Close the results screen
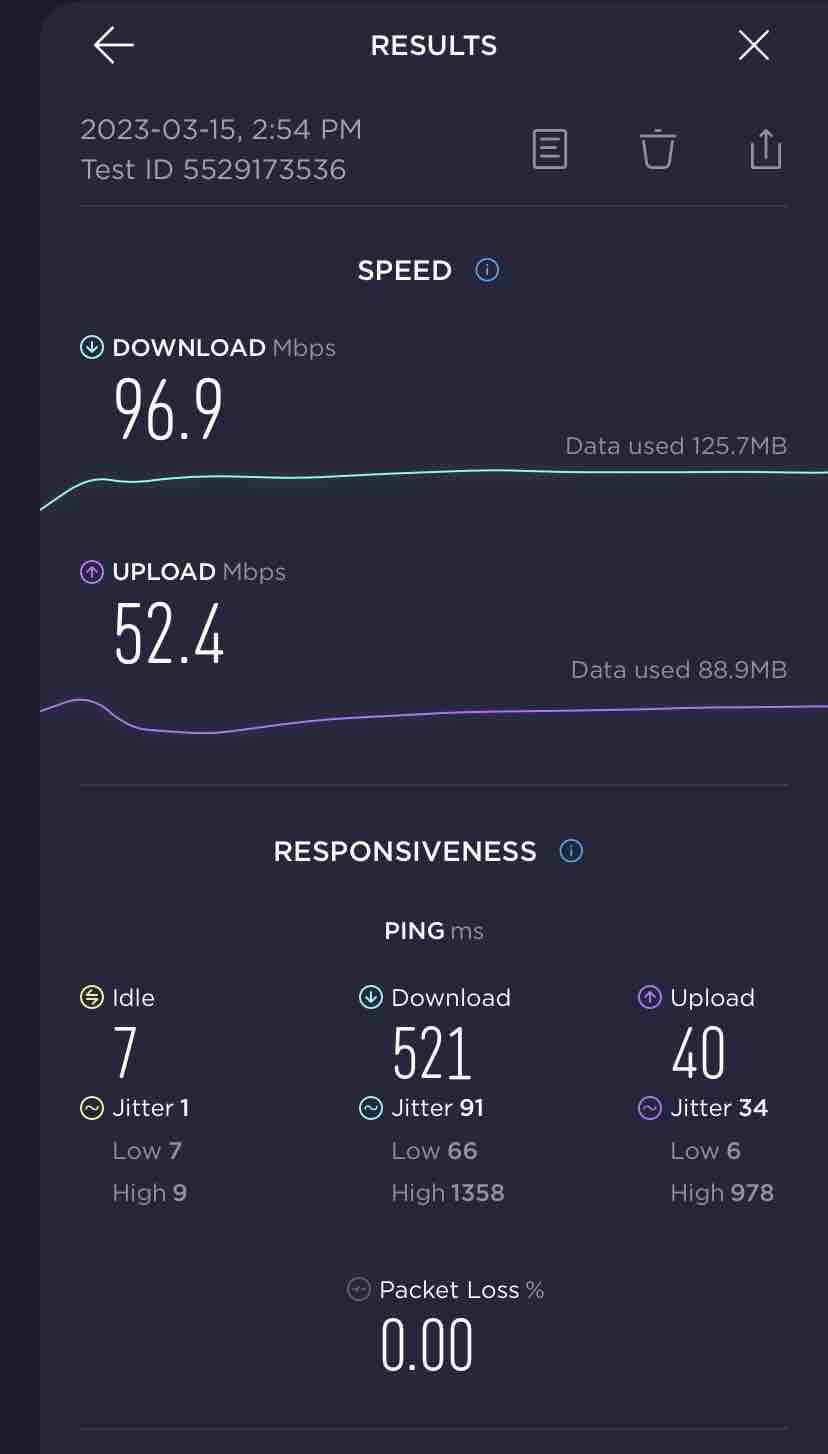 tap(753, 45)
